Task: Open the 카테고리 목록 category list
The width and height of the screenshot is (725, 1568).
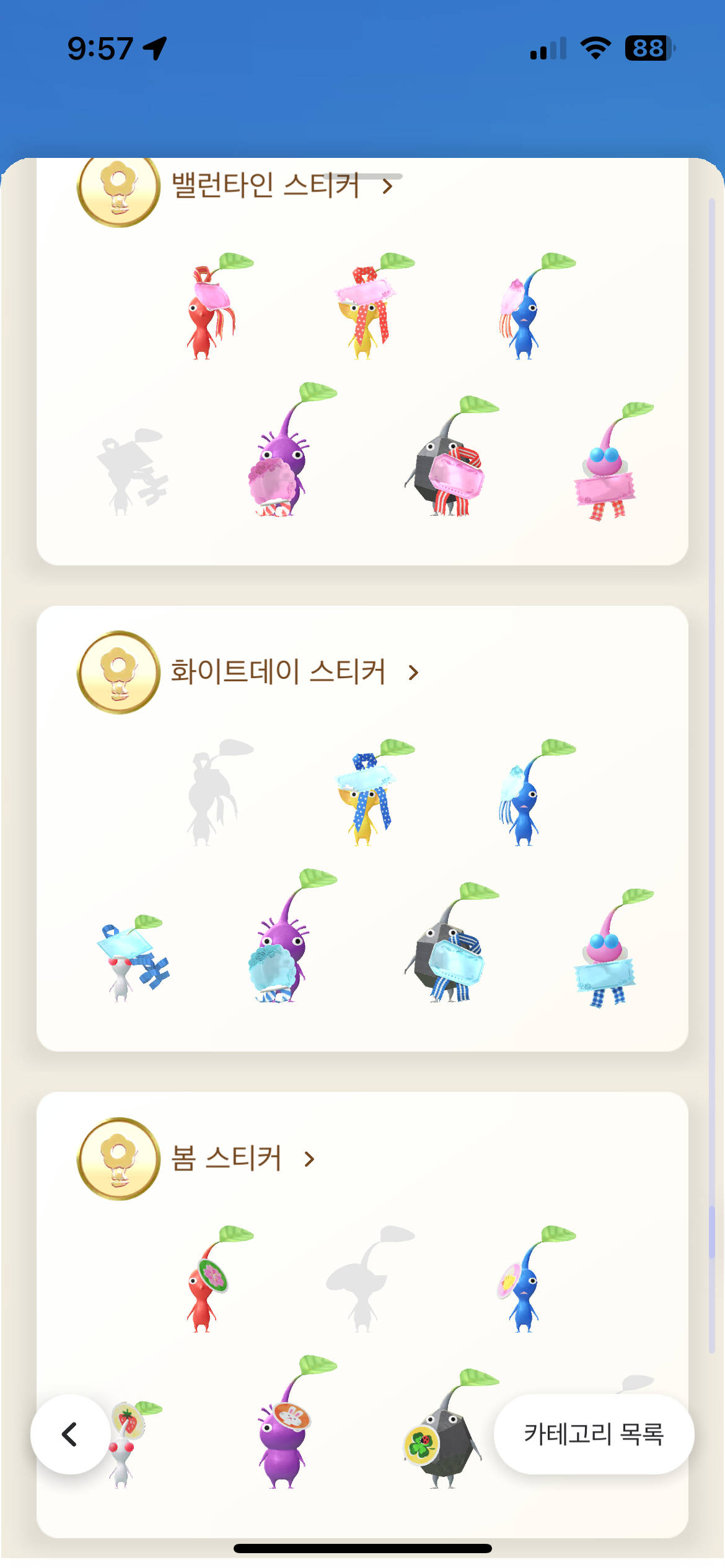Action: coord(594,1434)
